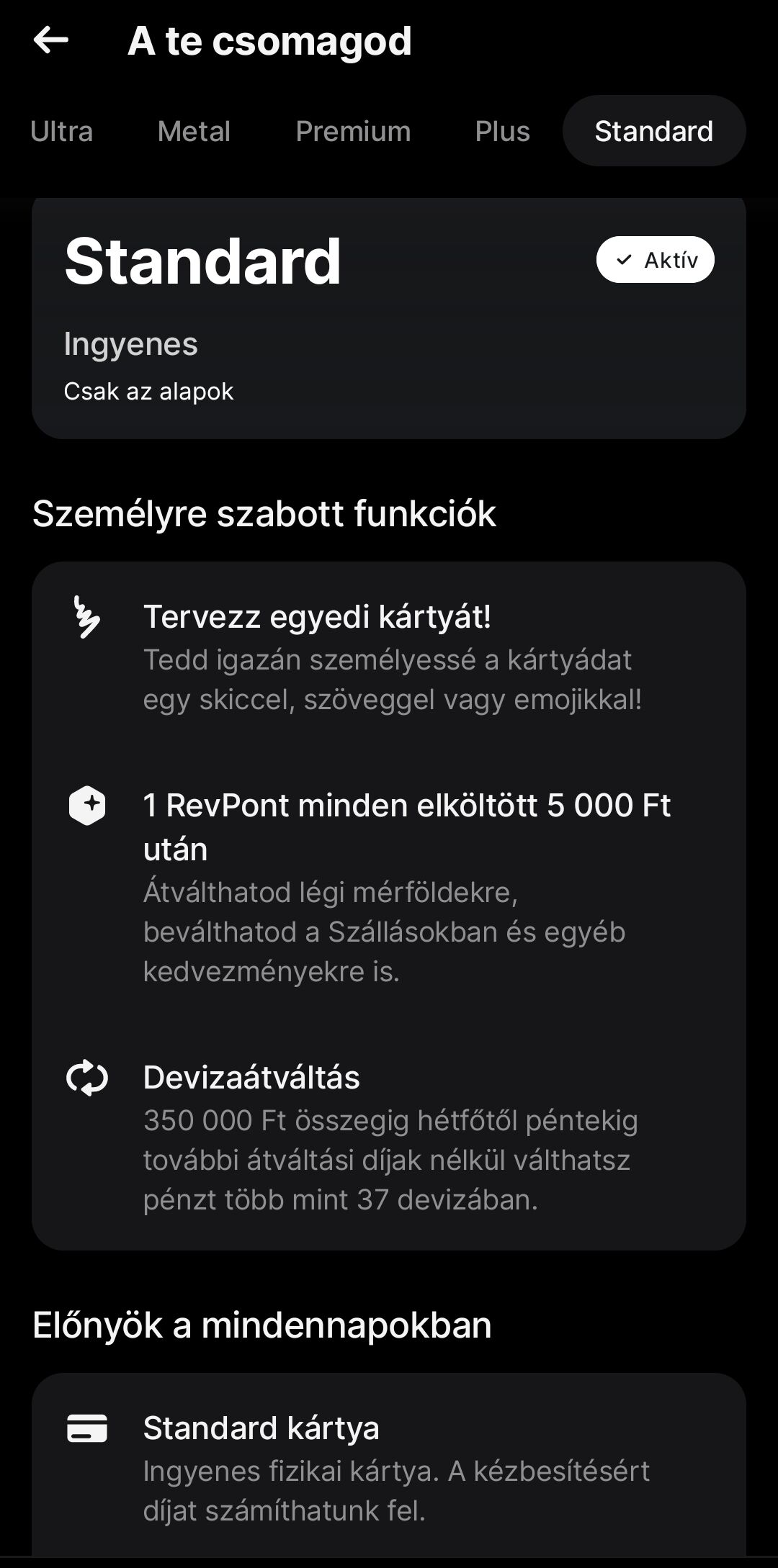The width and height of the screenshot is (778, 1568).
Task: Select the Premium plan tab
Action: 353,132
